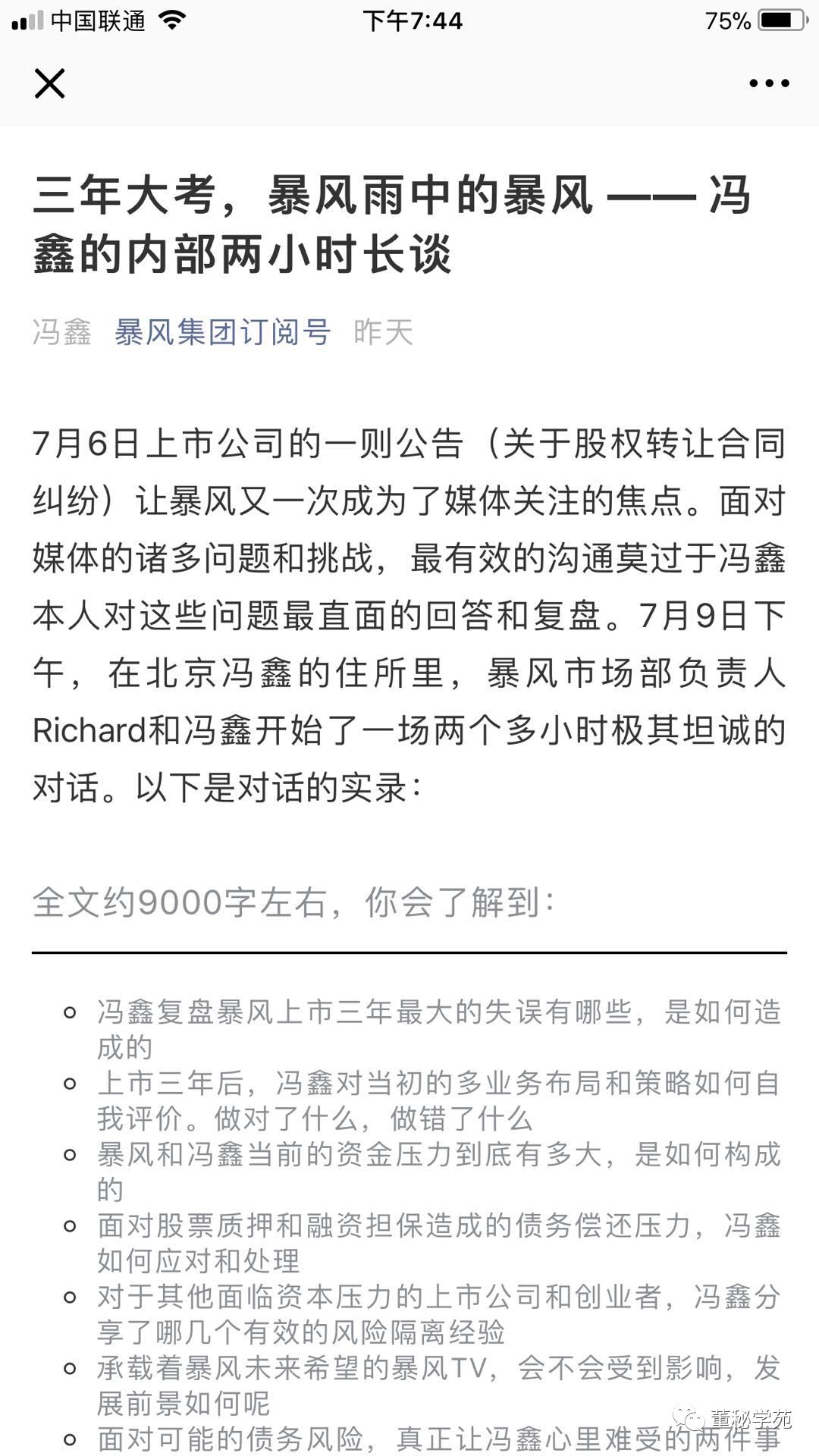819x1456 pixels.
Task: Close the article page
Action: pos(49,83)
